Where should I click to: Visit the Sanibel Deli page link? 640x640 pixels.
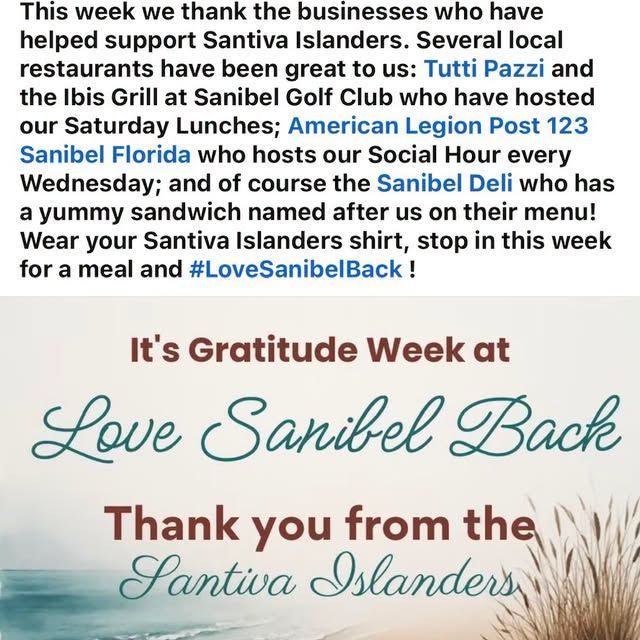pos(444,183)
